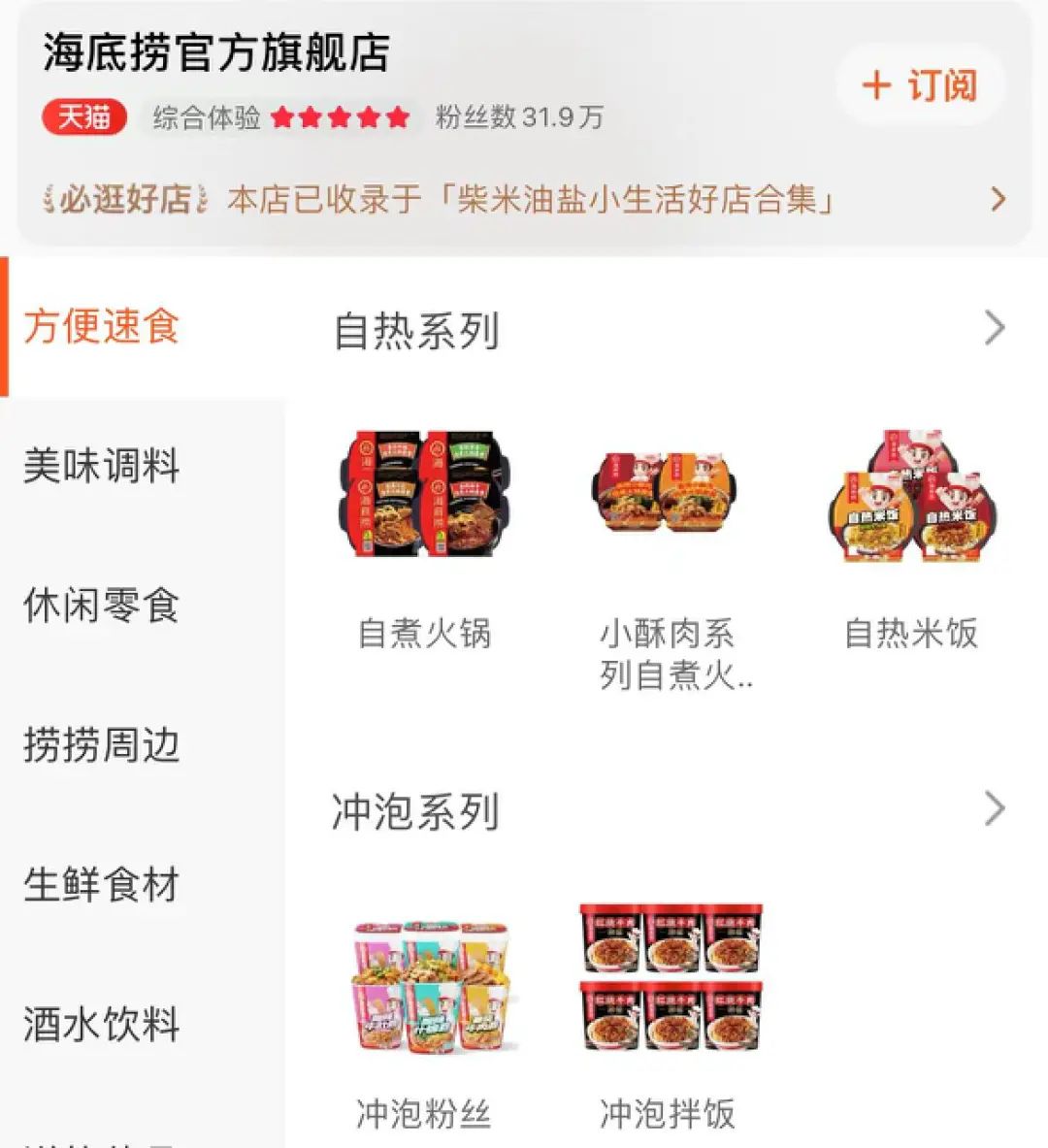Open the store collection banner arrow
Screen dimensions: 1048x1148
(x=997, y=199)
